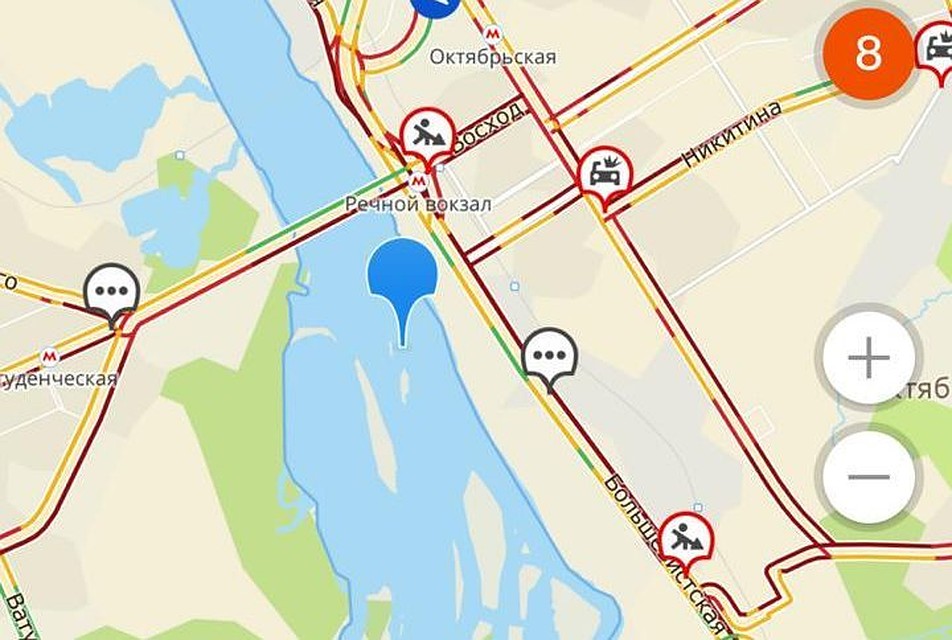
Task: Open road works marker near Большевистская label
Action: (x=687, y=538)
